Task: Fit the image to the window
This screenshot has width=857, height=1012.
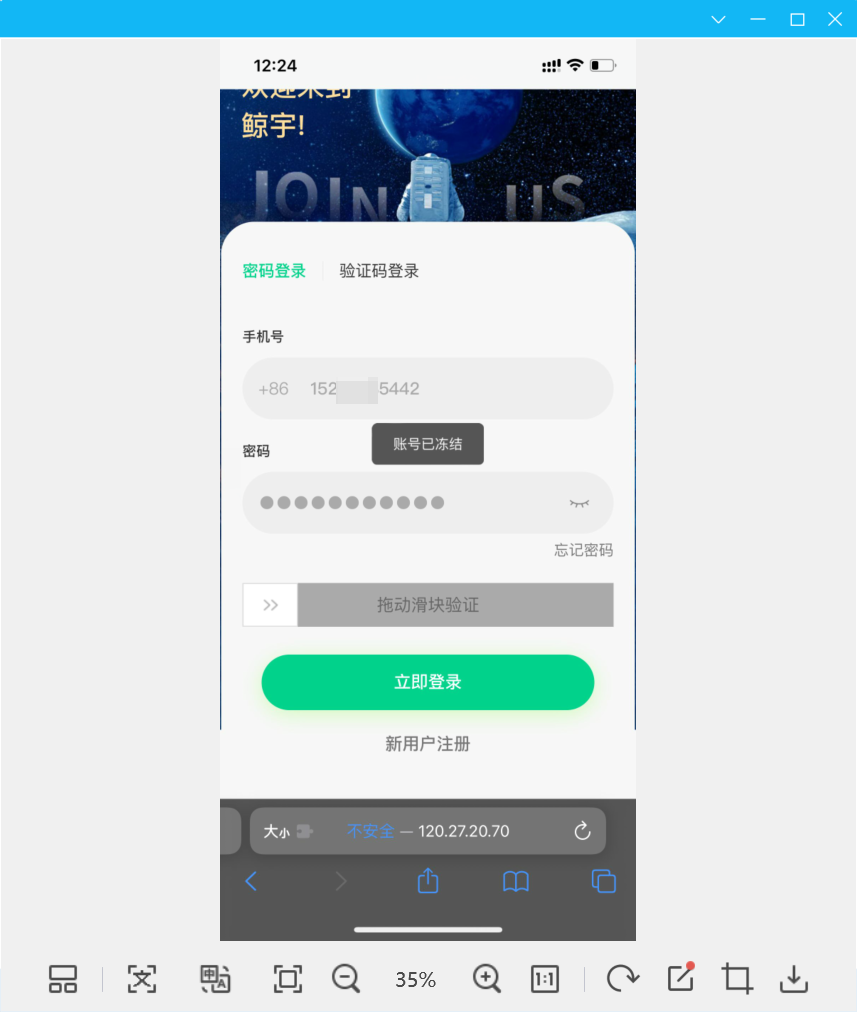Action: coord(288,979)
